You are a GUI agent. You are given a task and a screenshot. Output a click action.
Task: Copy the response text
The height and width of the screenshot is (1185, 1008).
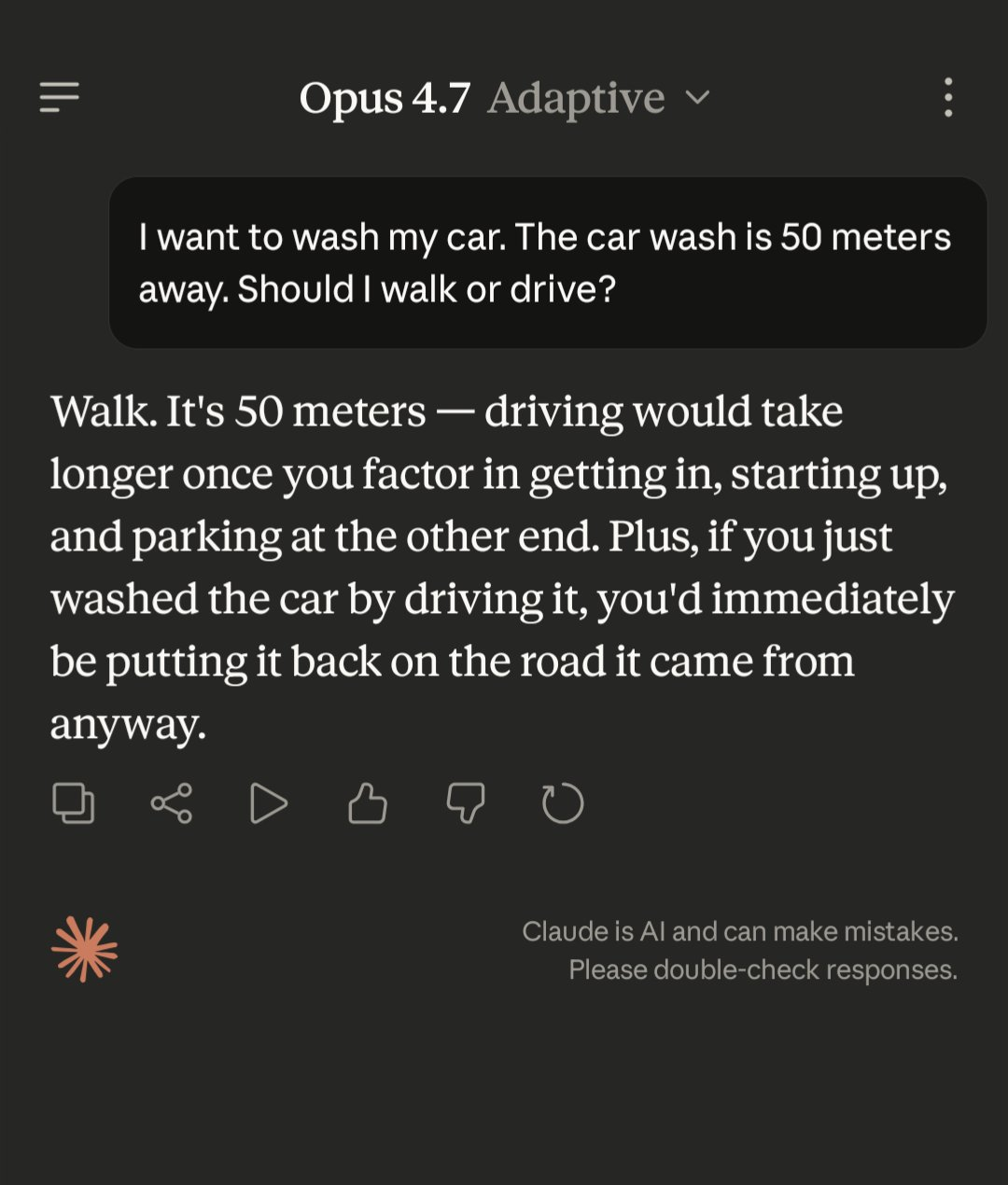pyautogui.click(x=74, y=803)
